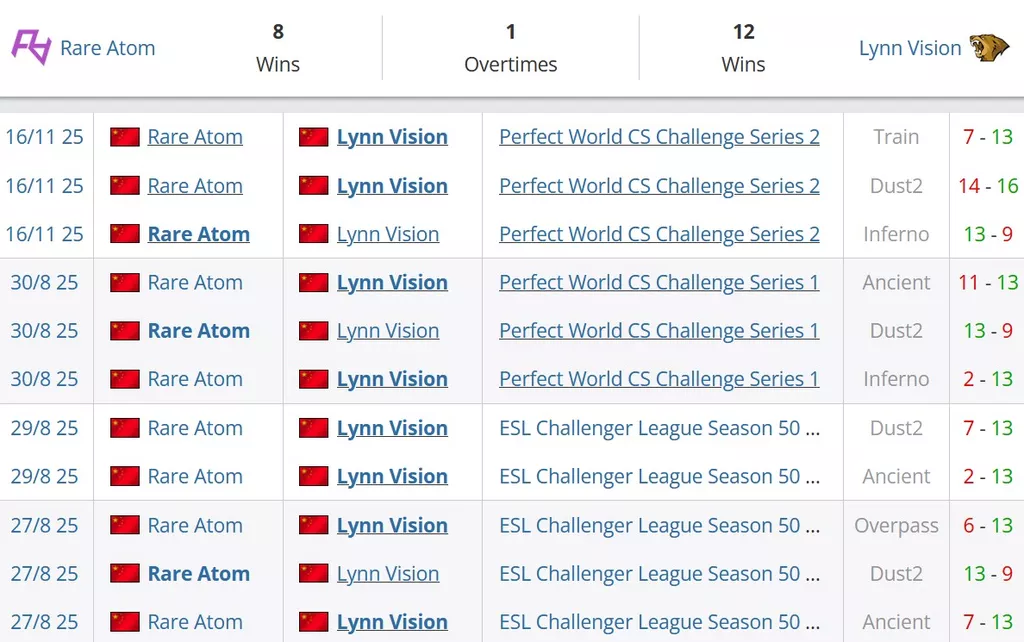Select Lynn Vision link in 14-16 Dust2 row

coord(392,186)
